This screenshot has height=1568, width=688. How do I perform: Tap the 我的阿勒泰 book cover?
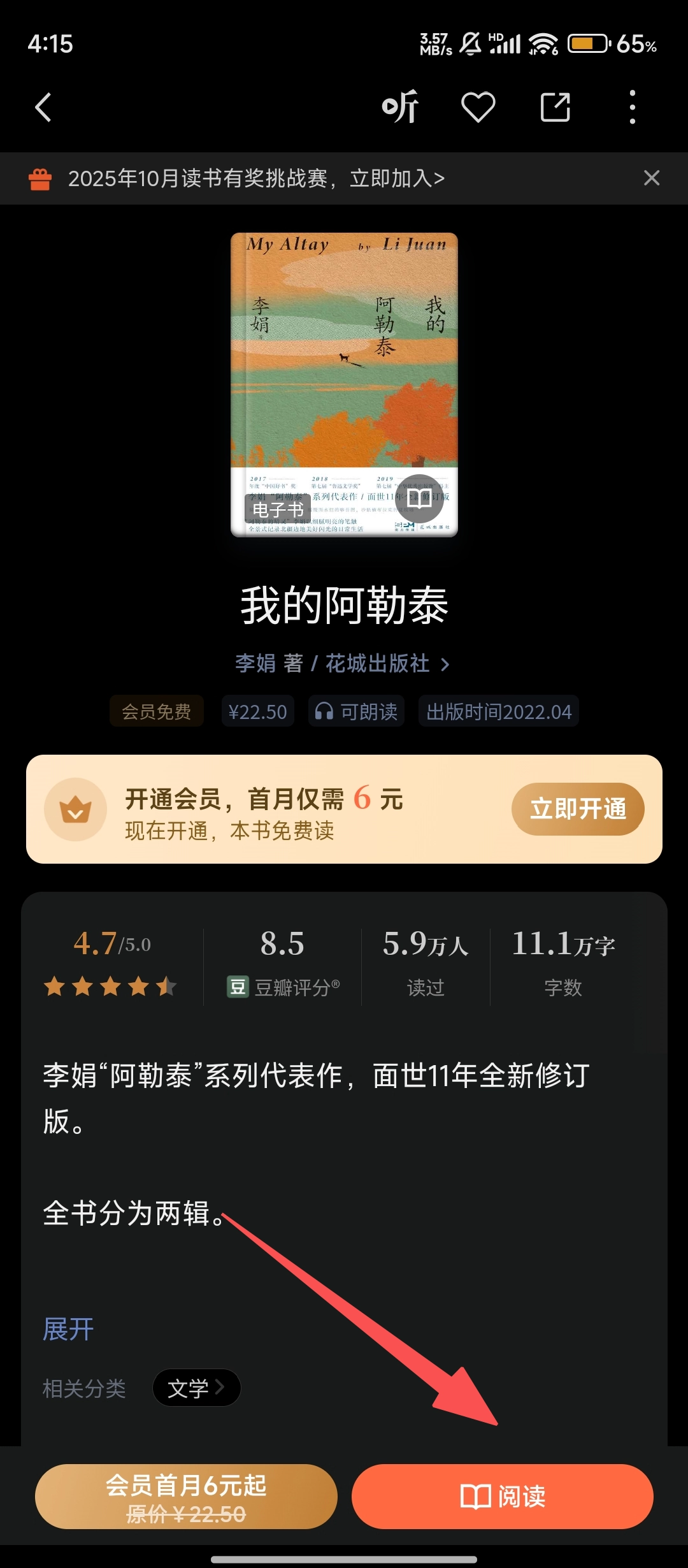pos(344,382)
